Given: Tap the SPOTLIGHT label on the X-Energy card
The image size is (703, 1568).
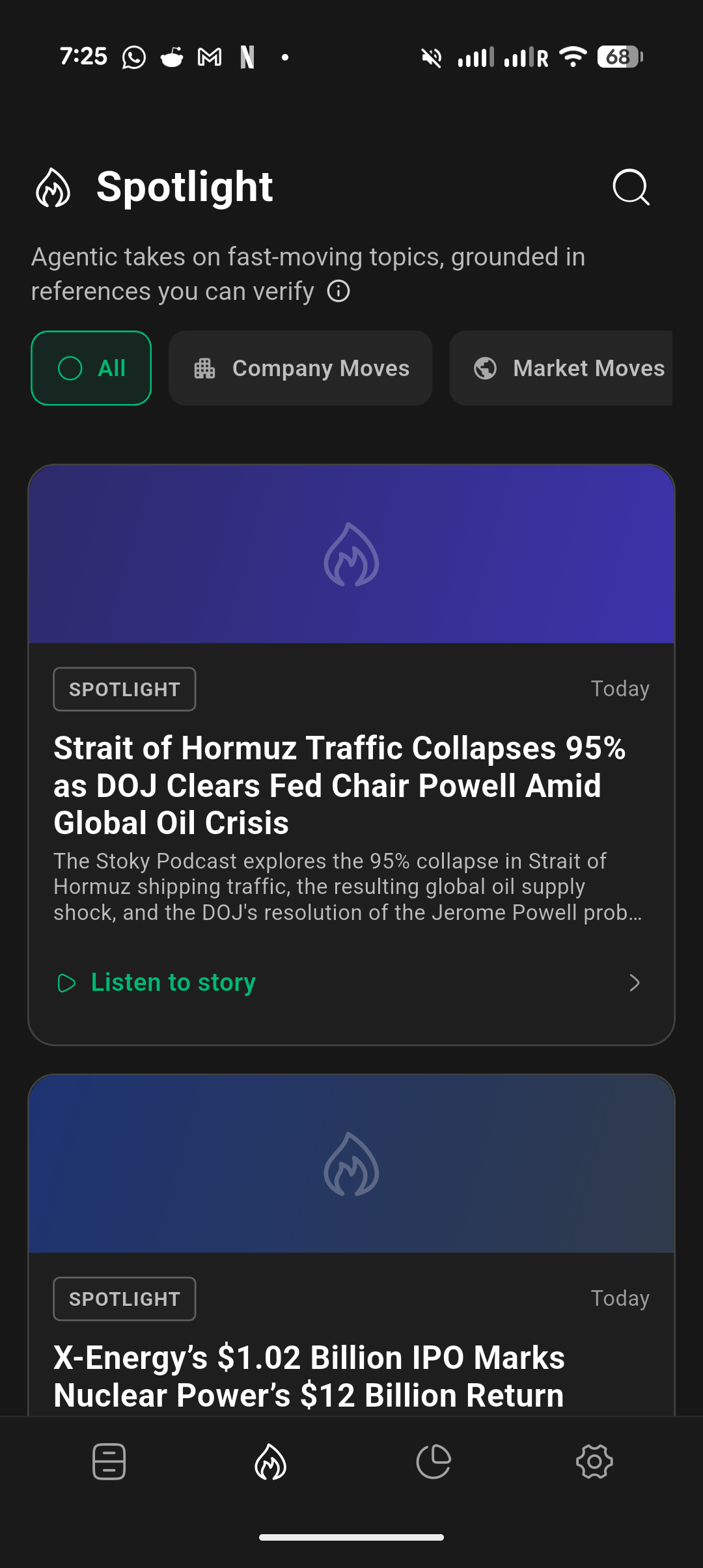Looking at the screenshot, I should [124, 1298].
